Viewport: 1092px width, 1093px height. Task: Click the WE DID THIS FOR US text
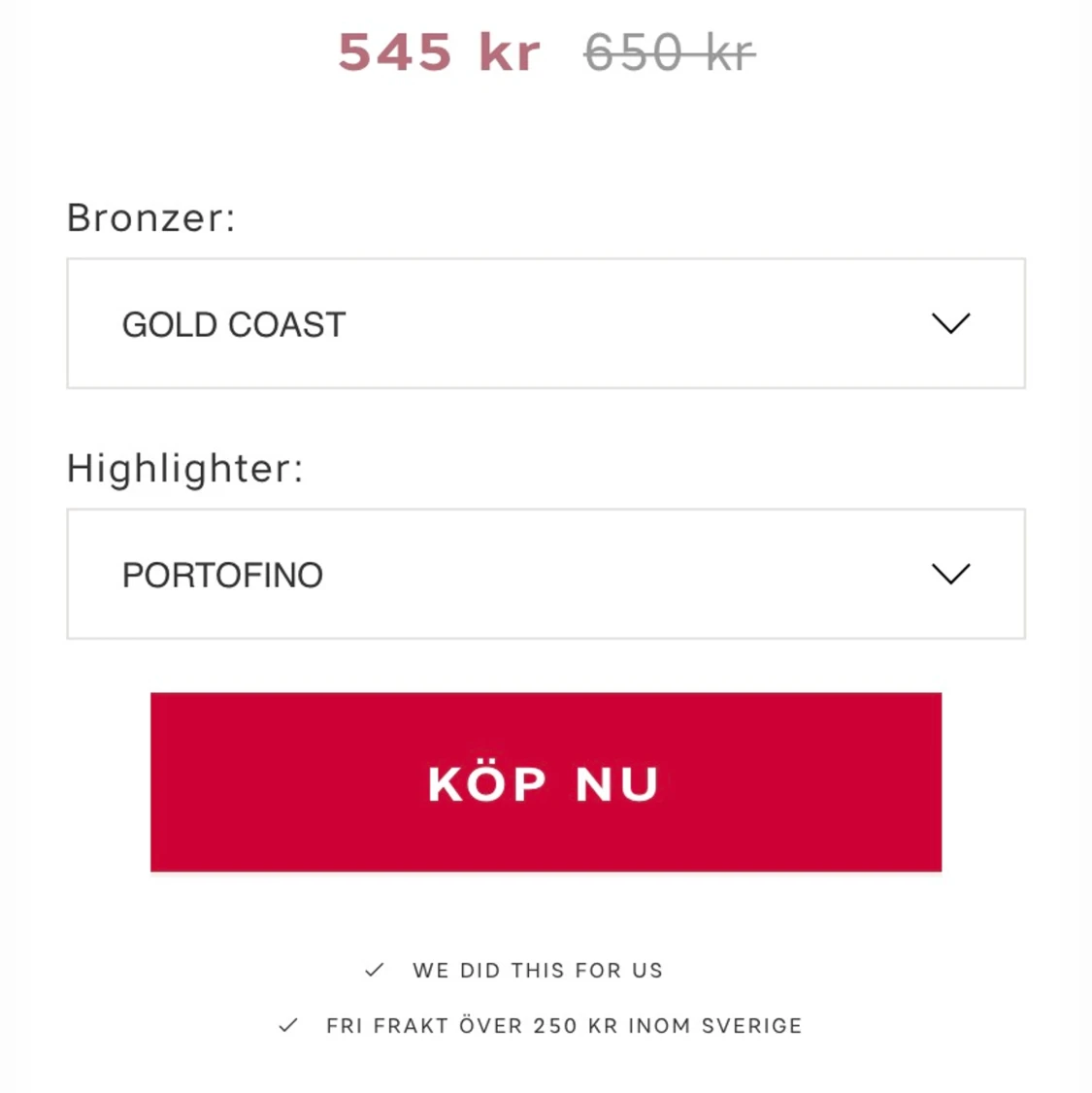[x=538, y=969]
